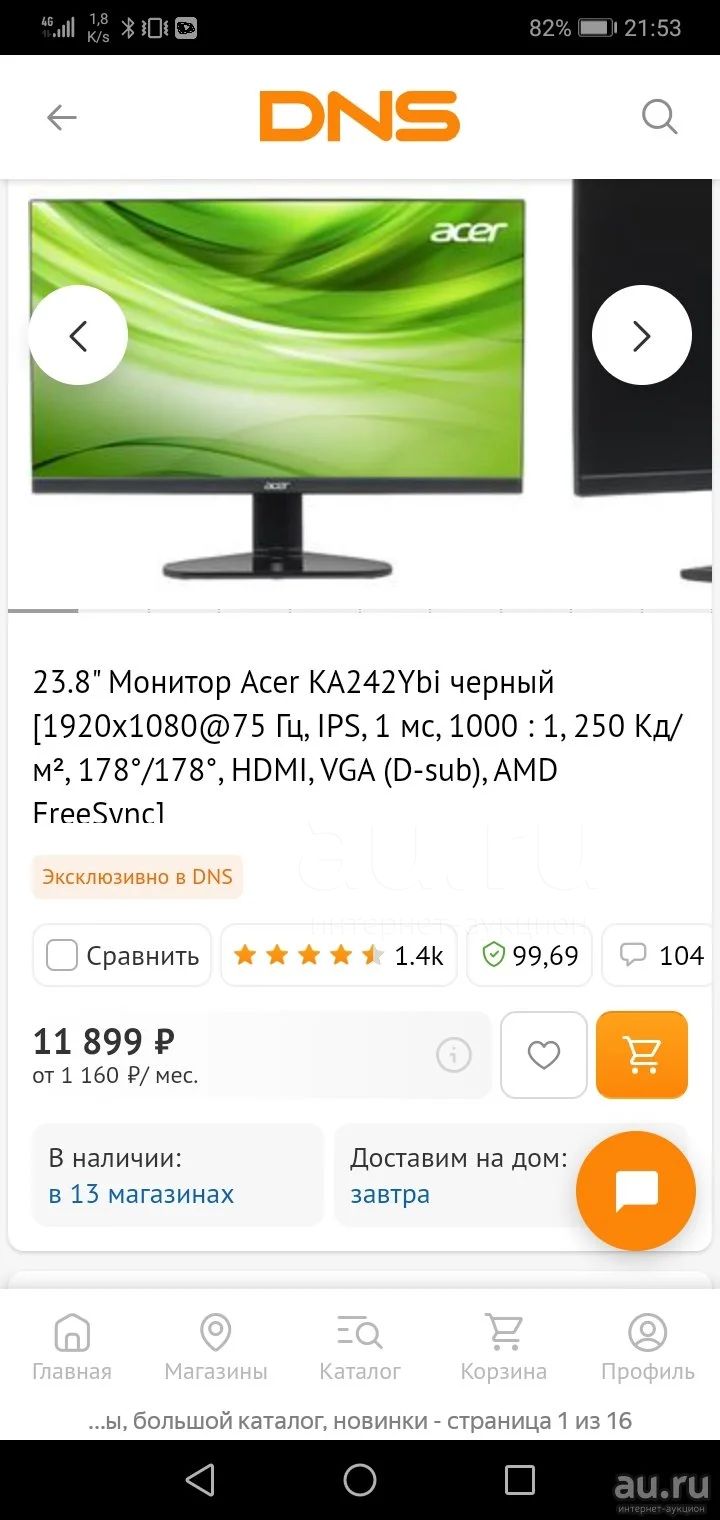
Task: Switch to the Главная tab
Action: pos(72,1348)
